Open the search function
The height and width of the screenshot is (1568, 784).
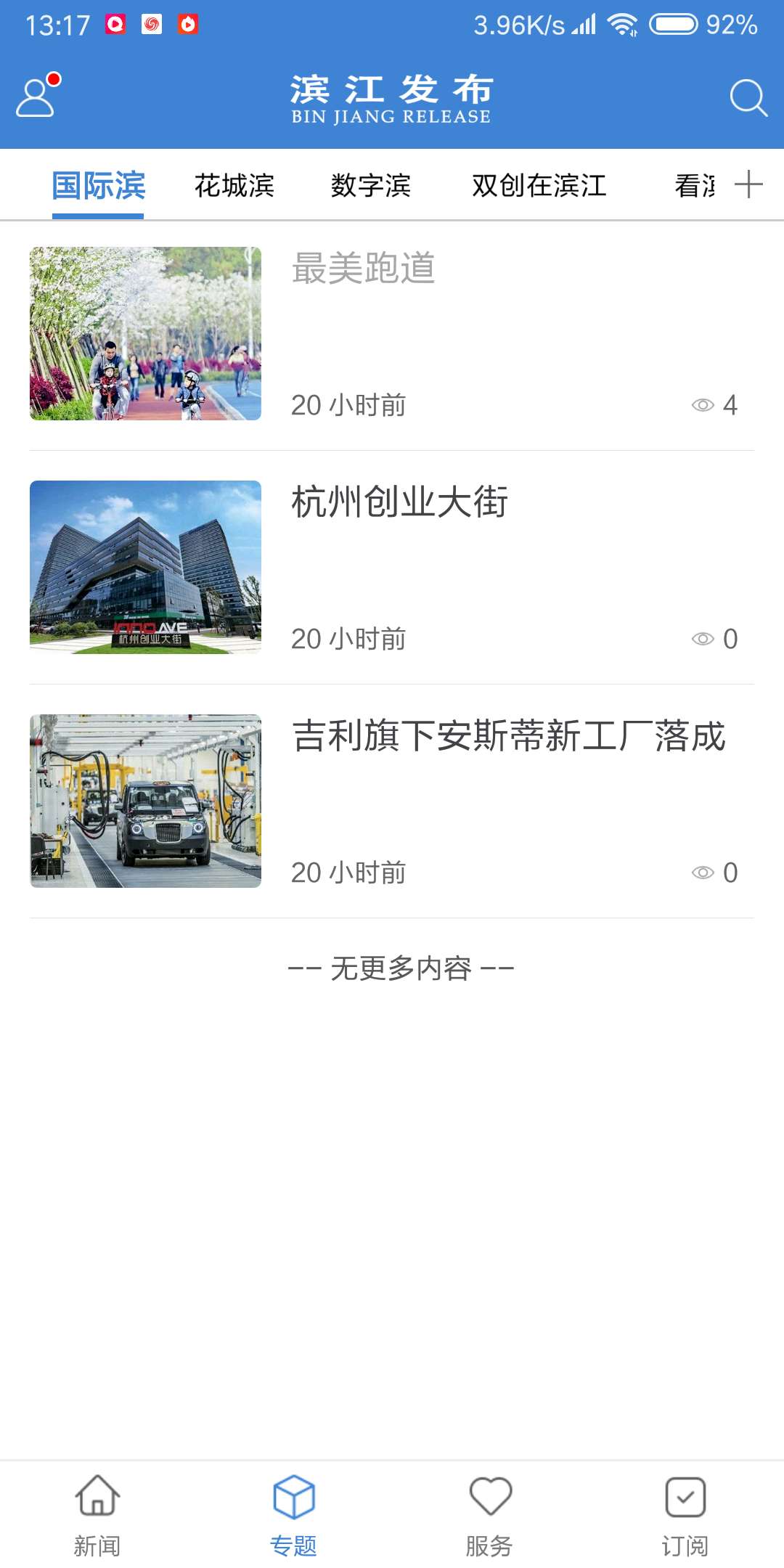click(x=748, y=97)
